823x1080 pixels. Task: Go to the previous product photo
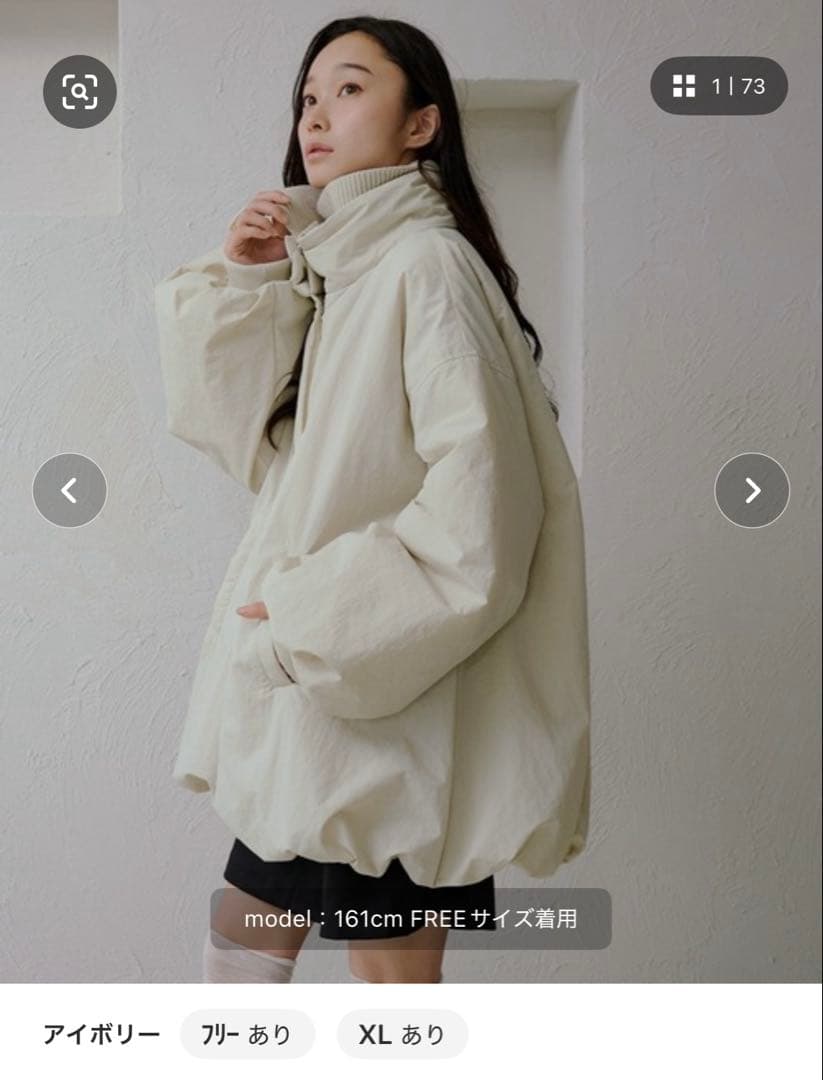69,490
